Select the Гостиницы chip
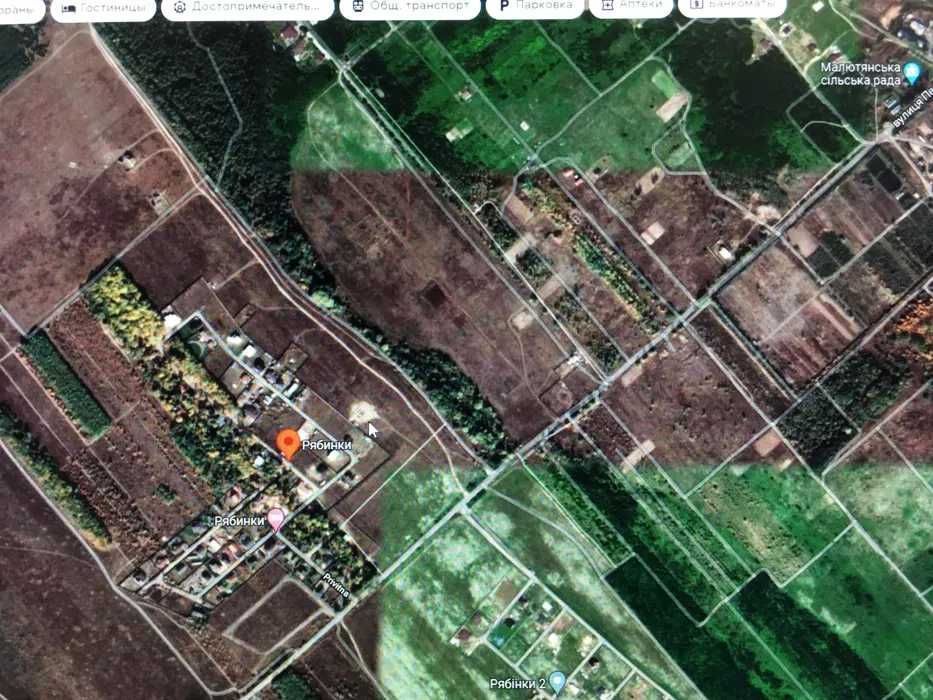933x700 pixels. tap(104, 7)
